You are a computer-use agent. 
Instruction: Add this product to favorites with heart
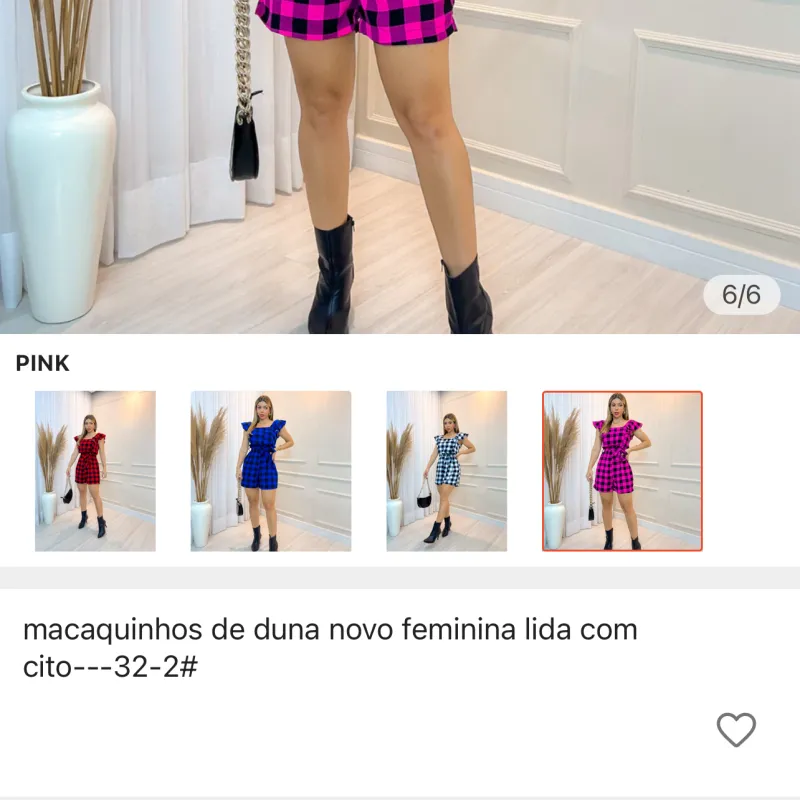click(x=736, y=730)
